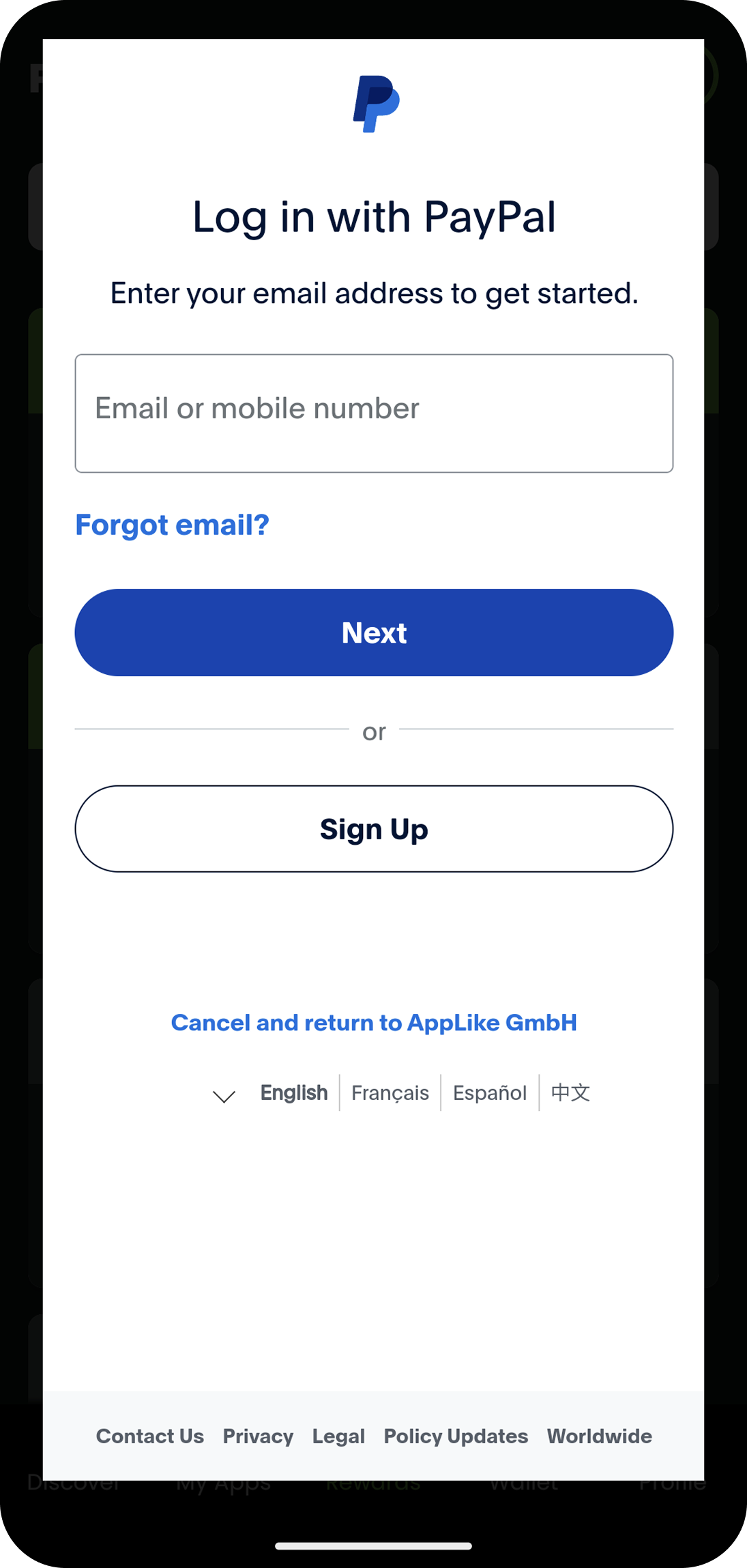Switch language to Français
747x1568 pixels.
tap(390, 1092)
